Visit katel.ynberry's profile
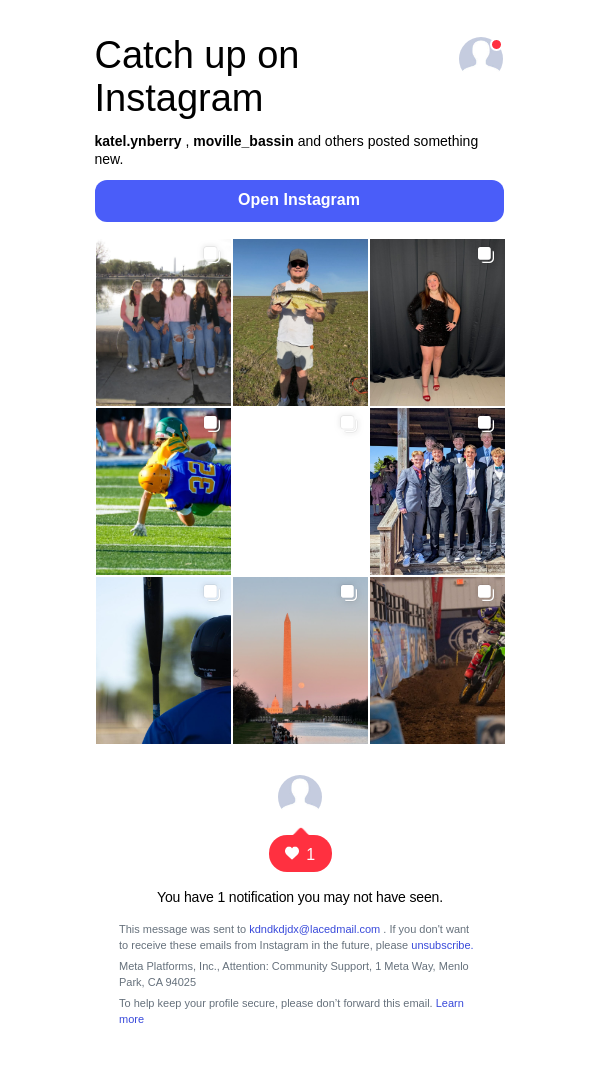600x1070 pixels. point(138,141)
